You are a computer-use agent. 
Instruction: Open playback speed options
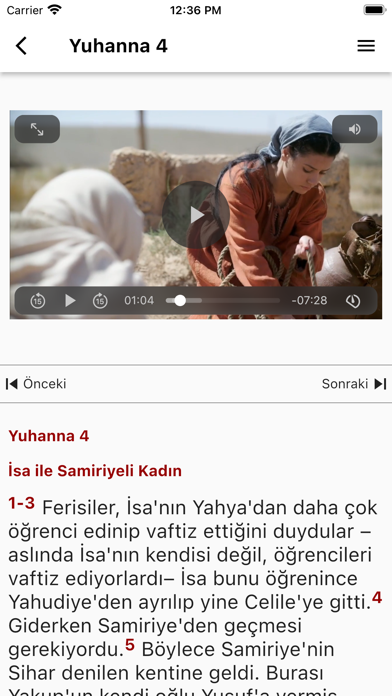click(x=353, y=301)
